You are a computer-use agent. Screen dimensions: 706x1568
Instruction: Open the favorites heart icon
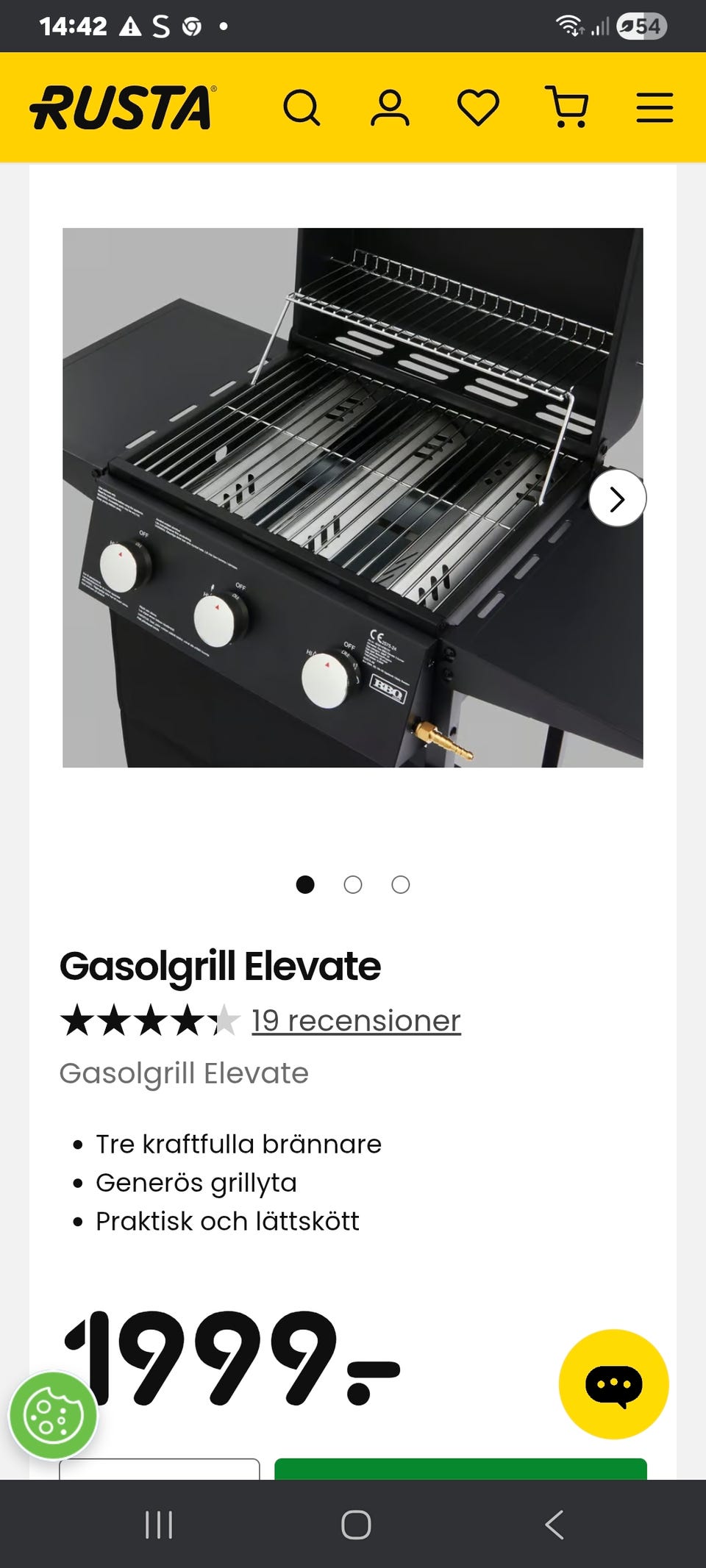[x=478, y=108]
